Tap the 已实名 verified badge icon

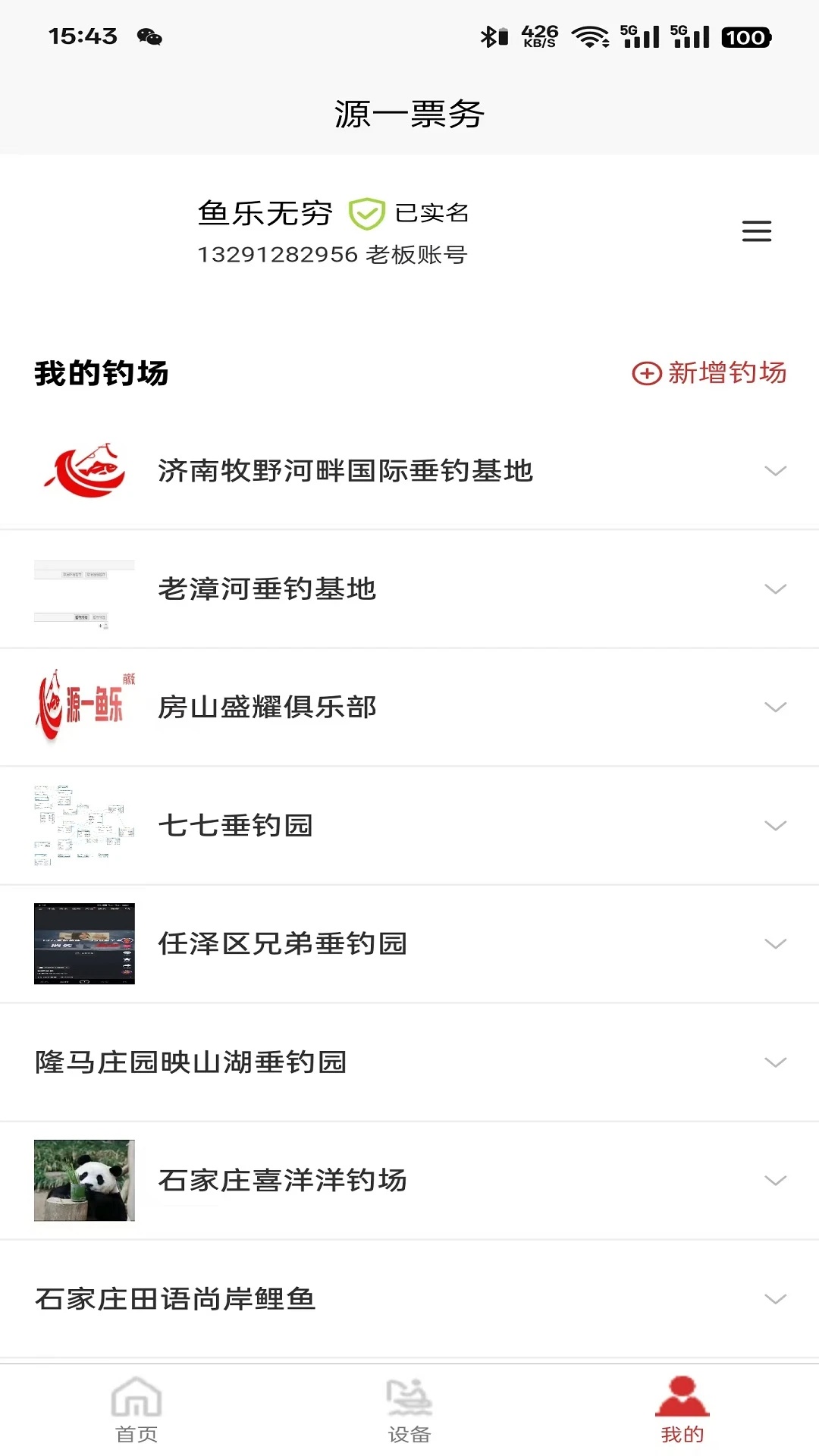tap(366, 213)
